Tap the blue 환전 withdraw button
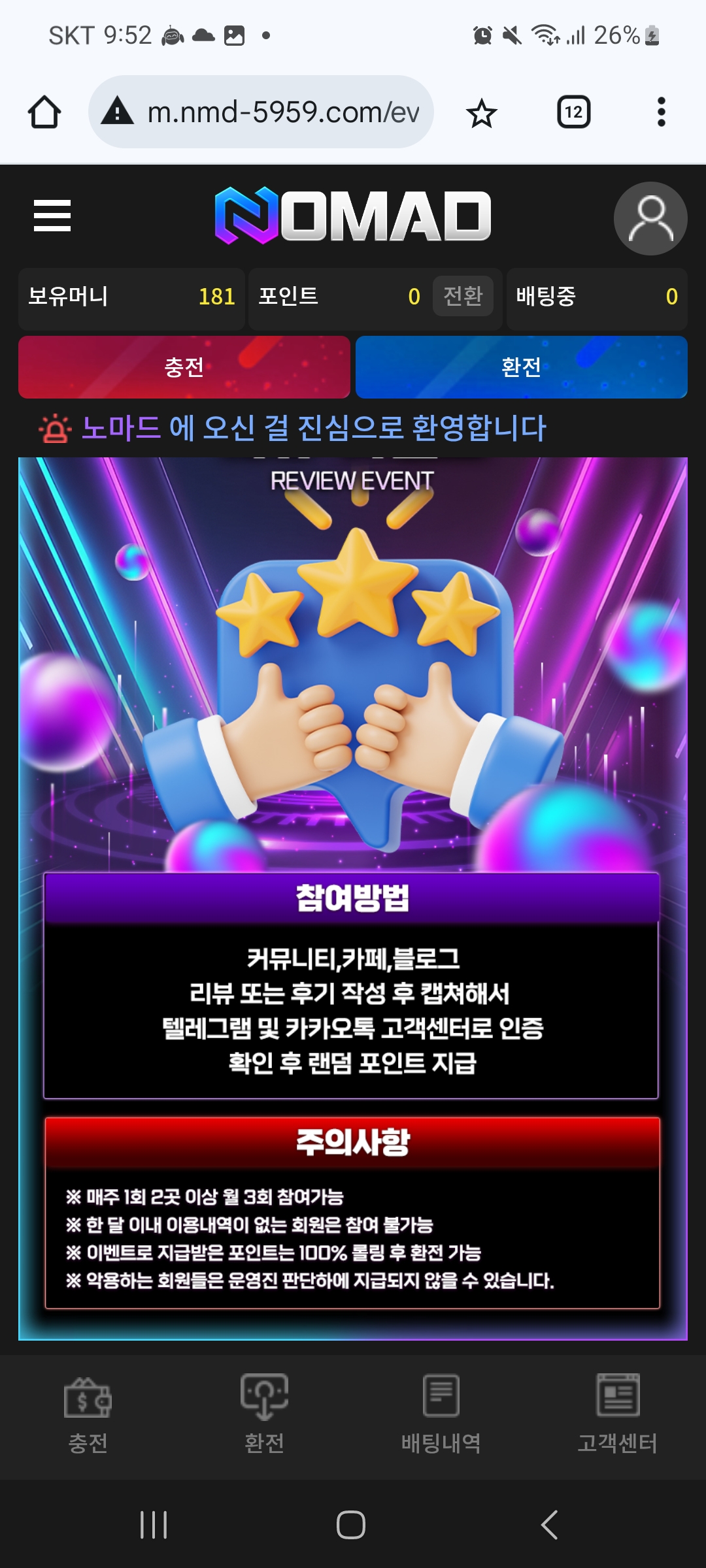This screenshot has height=1568, width=706. [521, 367]
